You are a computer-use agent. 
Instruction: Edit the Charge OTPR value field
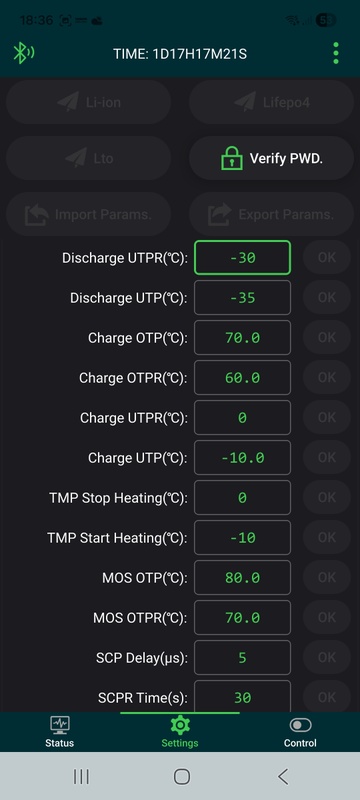click(242, 378)
